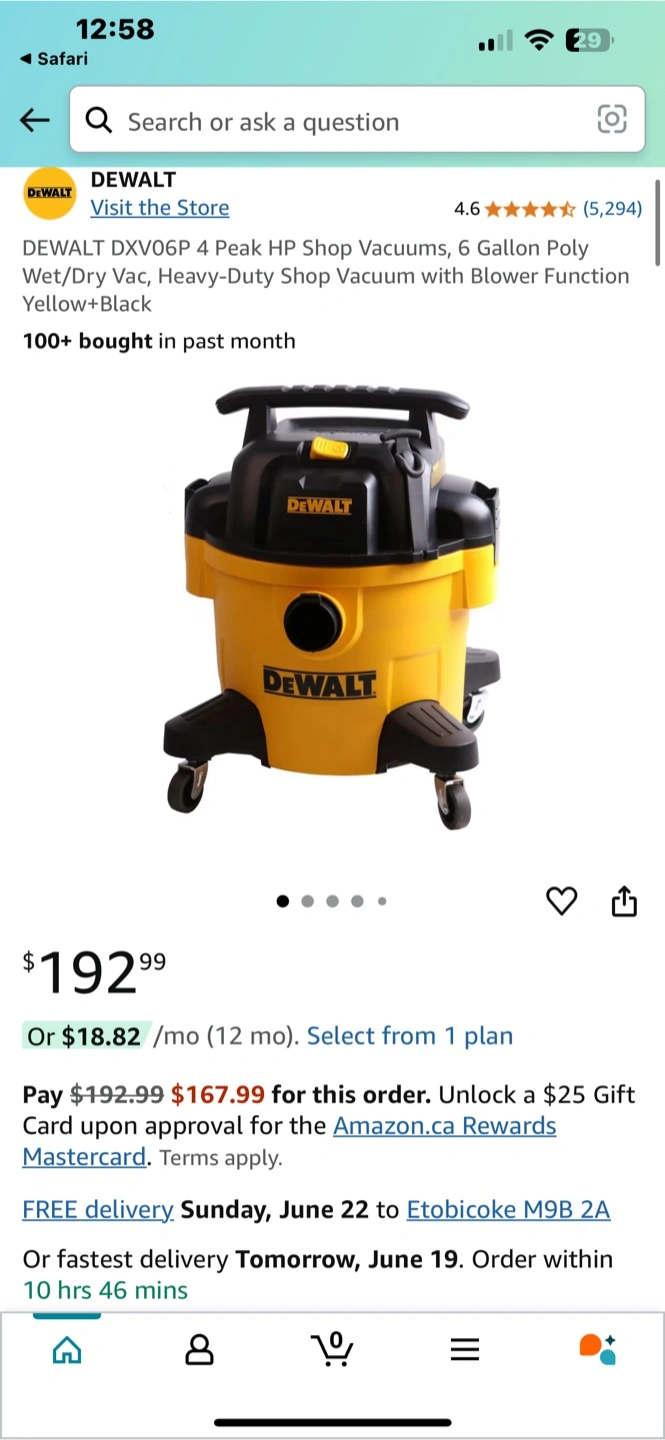
Task: Open the account profile tab
Action: tap(200, 1350)
